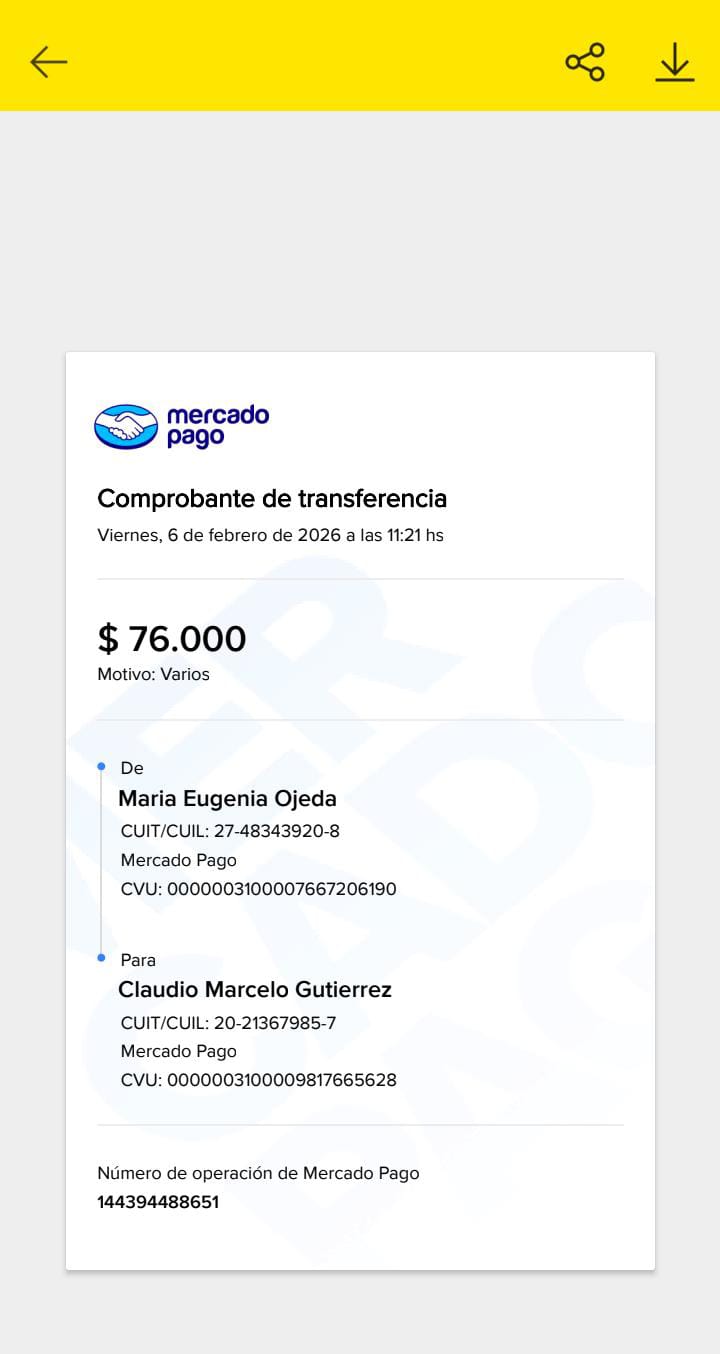Go back using the arrow icon
Viewport: 720px width, 1354px height.
point(48,62)
